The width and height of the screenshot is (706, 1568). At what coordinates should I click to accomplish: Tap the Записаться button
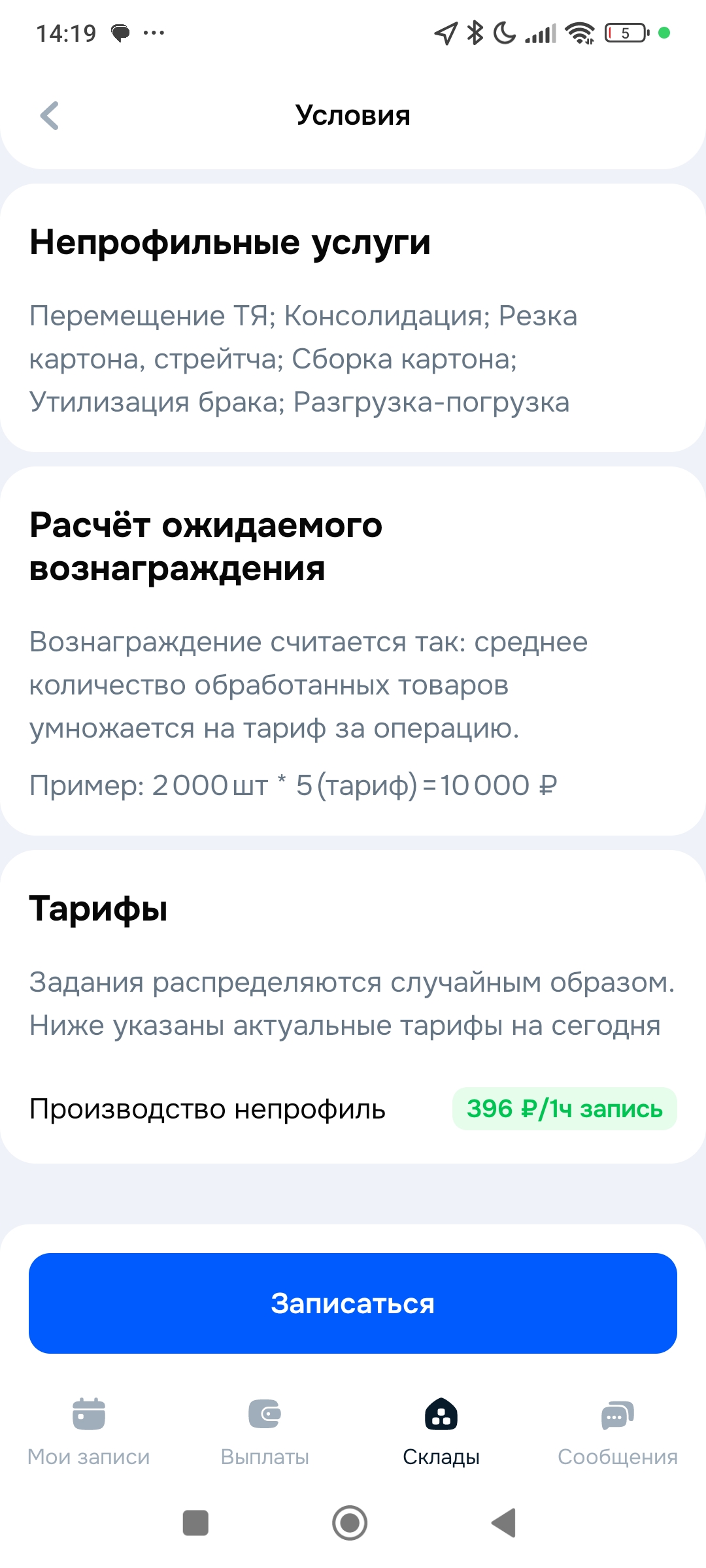tap(353, 1303)
